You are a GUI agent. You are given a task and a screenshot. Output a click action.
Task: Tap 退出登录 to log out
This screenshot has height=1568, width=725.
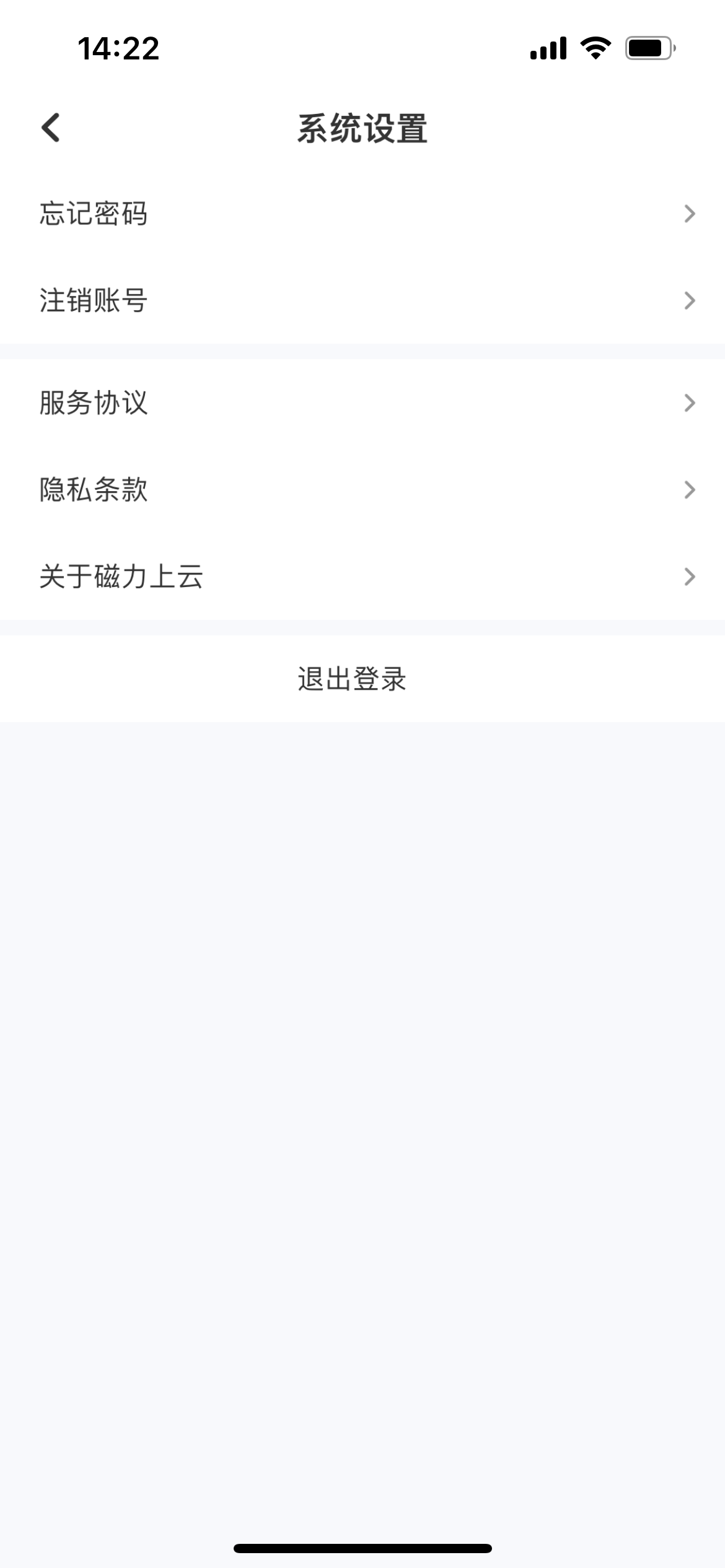pos(352,679)
